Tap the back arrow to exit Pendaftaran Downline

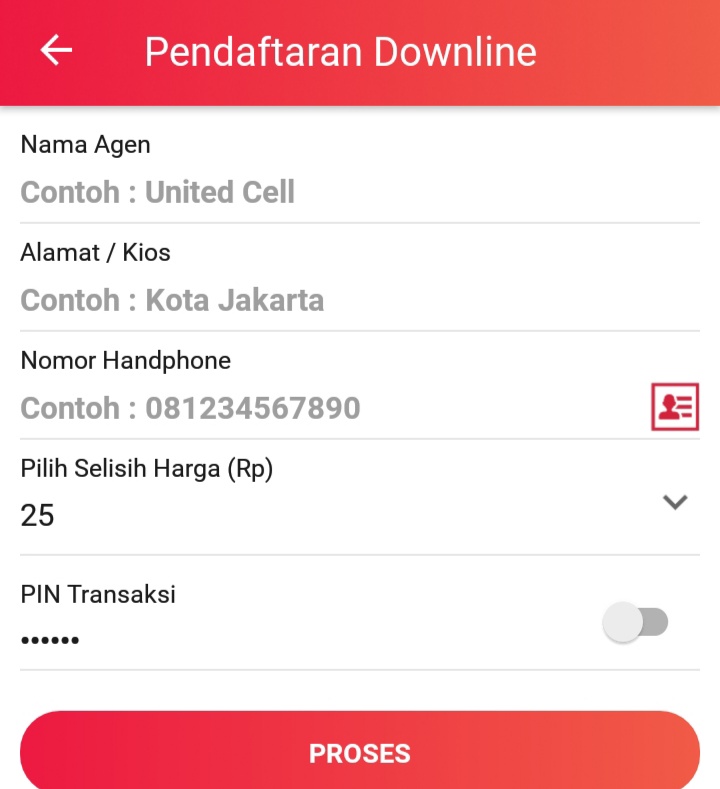56,51
